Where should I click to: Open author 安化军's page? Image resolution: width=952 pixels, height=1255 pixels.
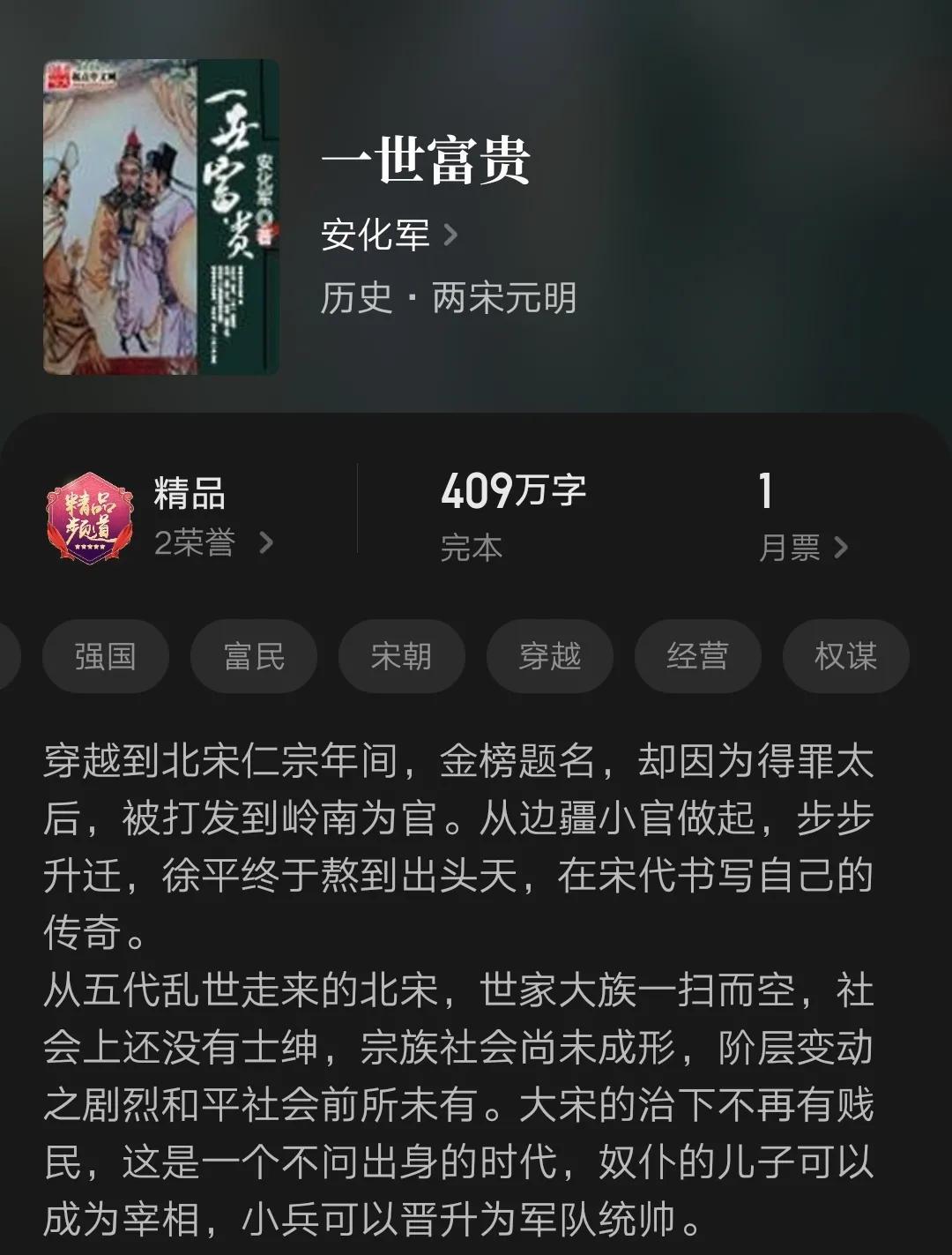(x=389, y=235)
